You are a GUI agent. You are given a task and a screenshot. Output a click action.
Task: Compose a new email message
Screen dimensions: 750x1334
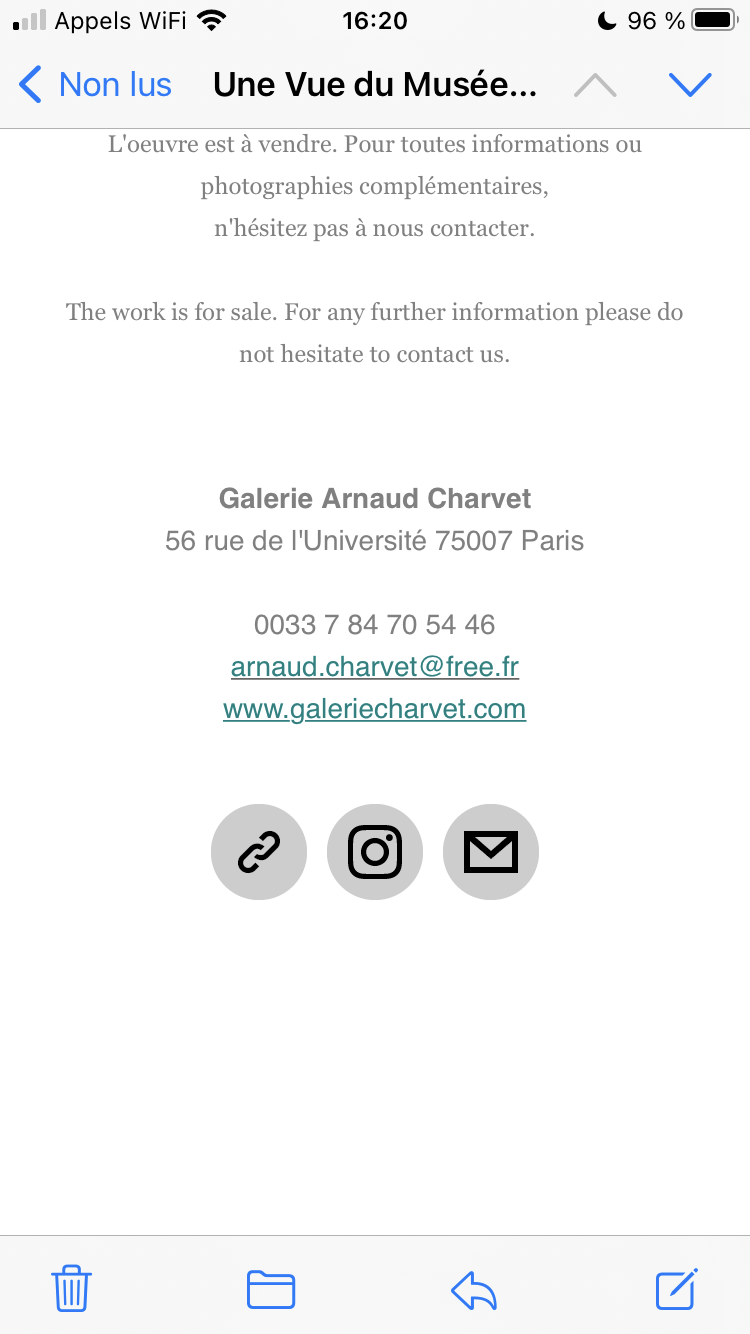(x=677, y=1288)
